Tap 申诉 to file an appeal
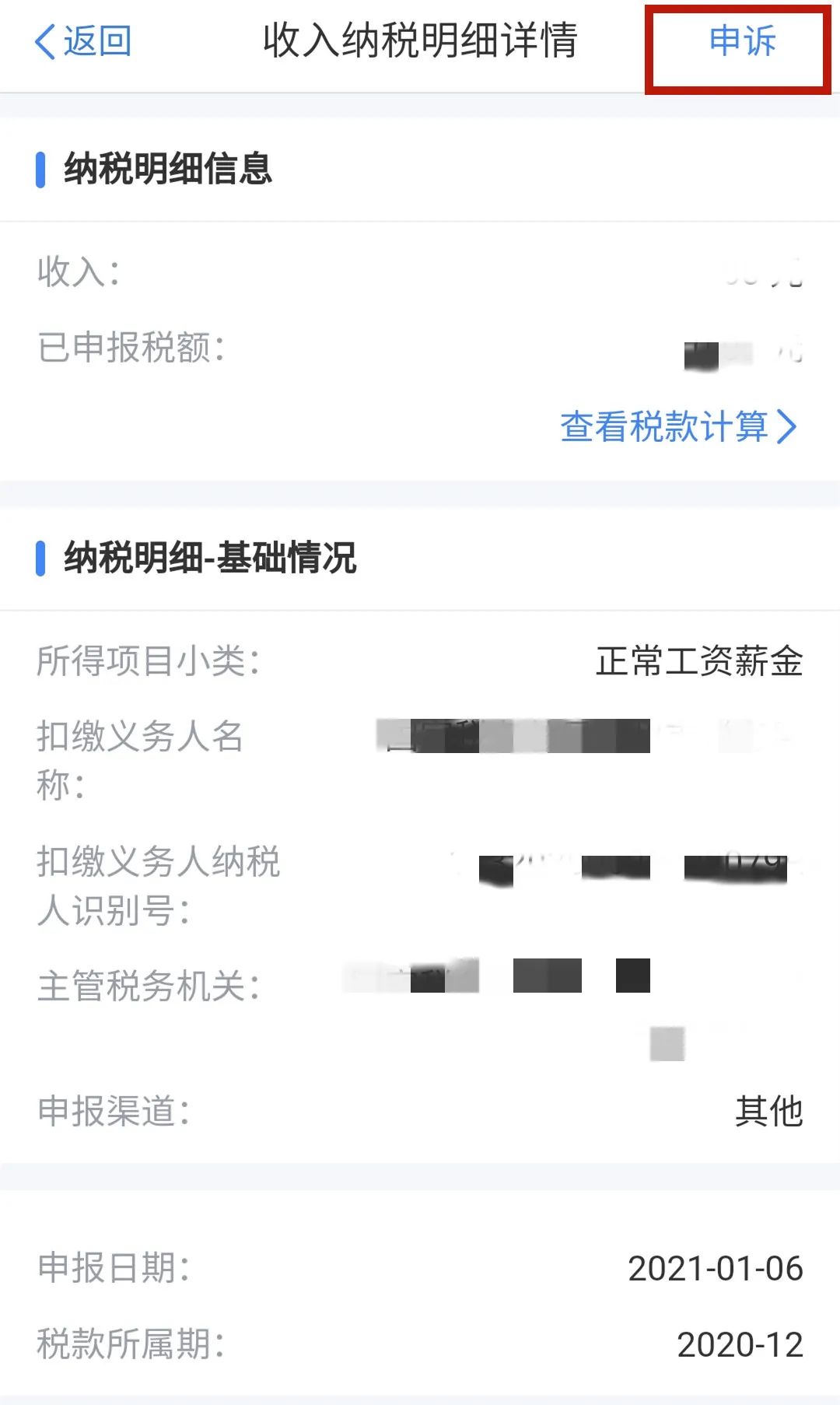Viewport: 840px width, 1405px height. [x=741, y=41]
